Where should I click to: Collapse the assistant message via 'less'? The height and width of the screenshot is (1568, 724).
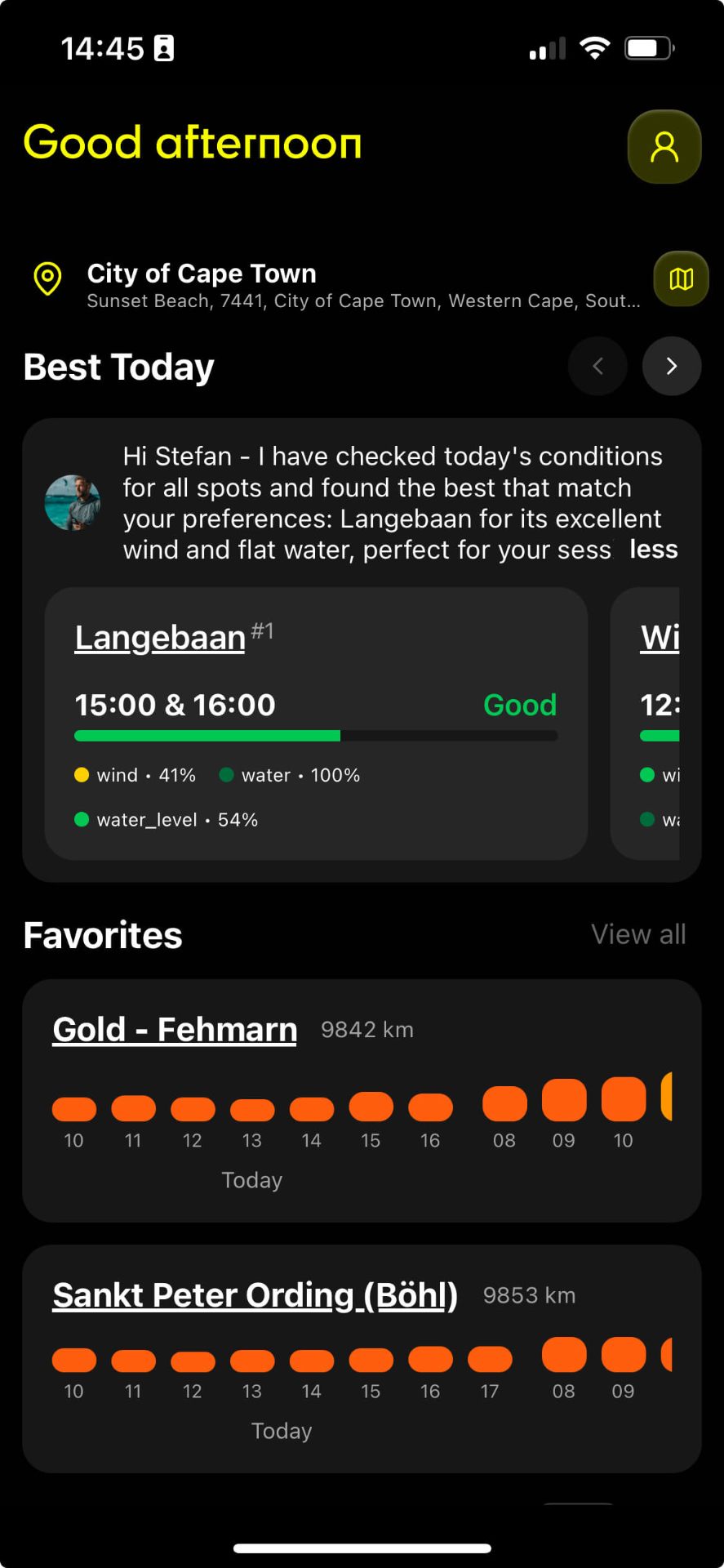(x=652, y=550)
